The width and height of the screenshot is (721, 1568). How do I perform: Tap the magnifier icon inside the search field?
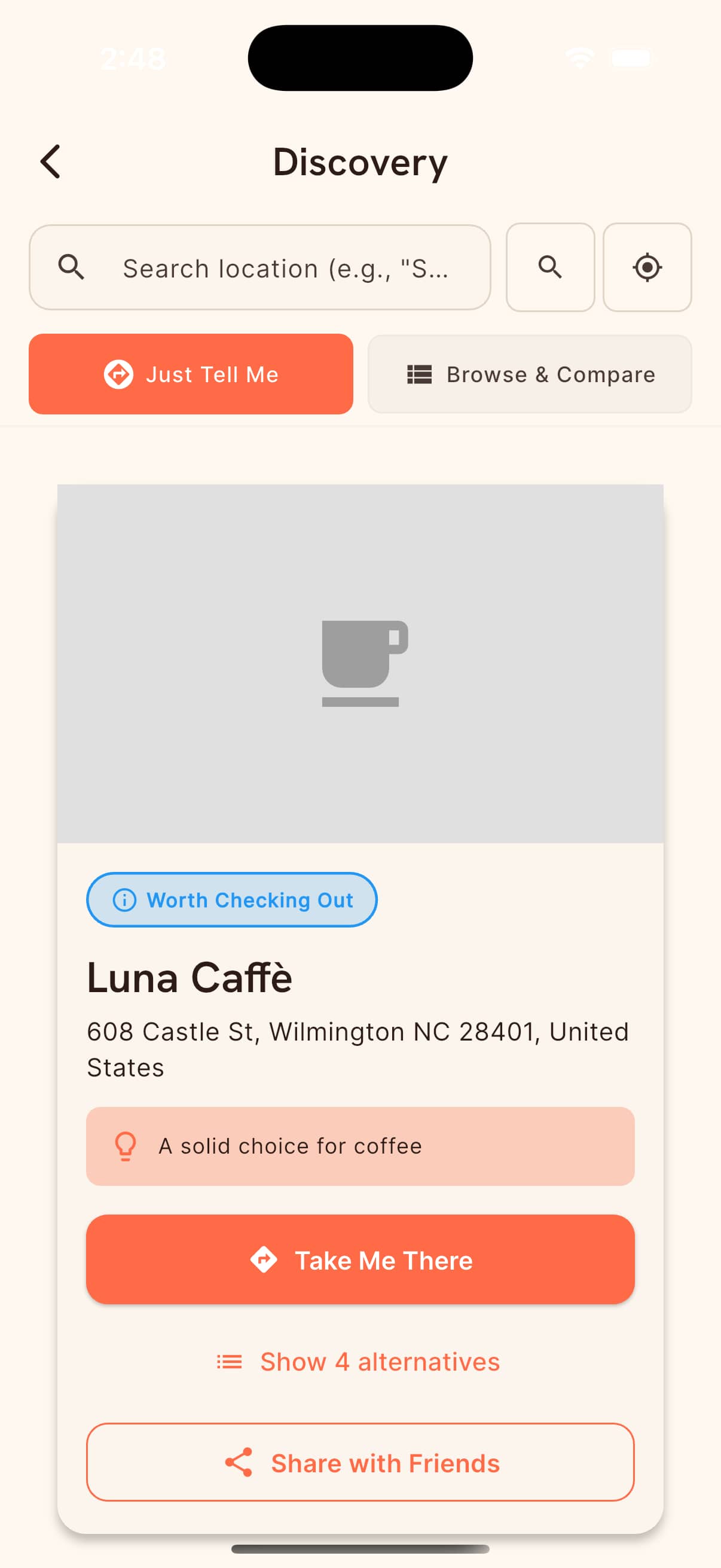(71, 268)
